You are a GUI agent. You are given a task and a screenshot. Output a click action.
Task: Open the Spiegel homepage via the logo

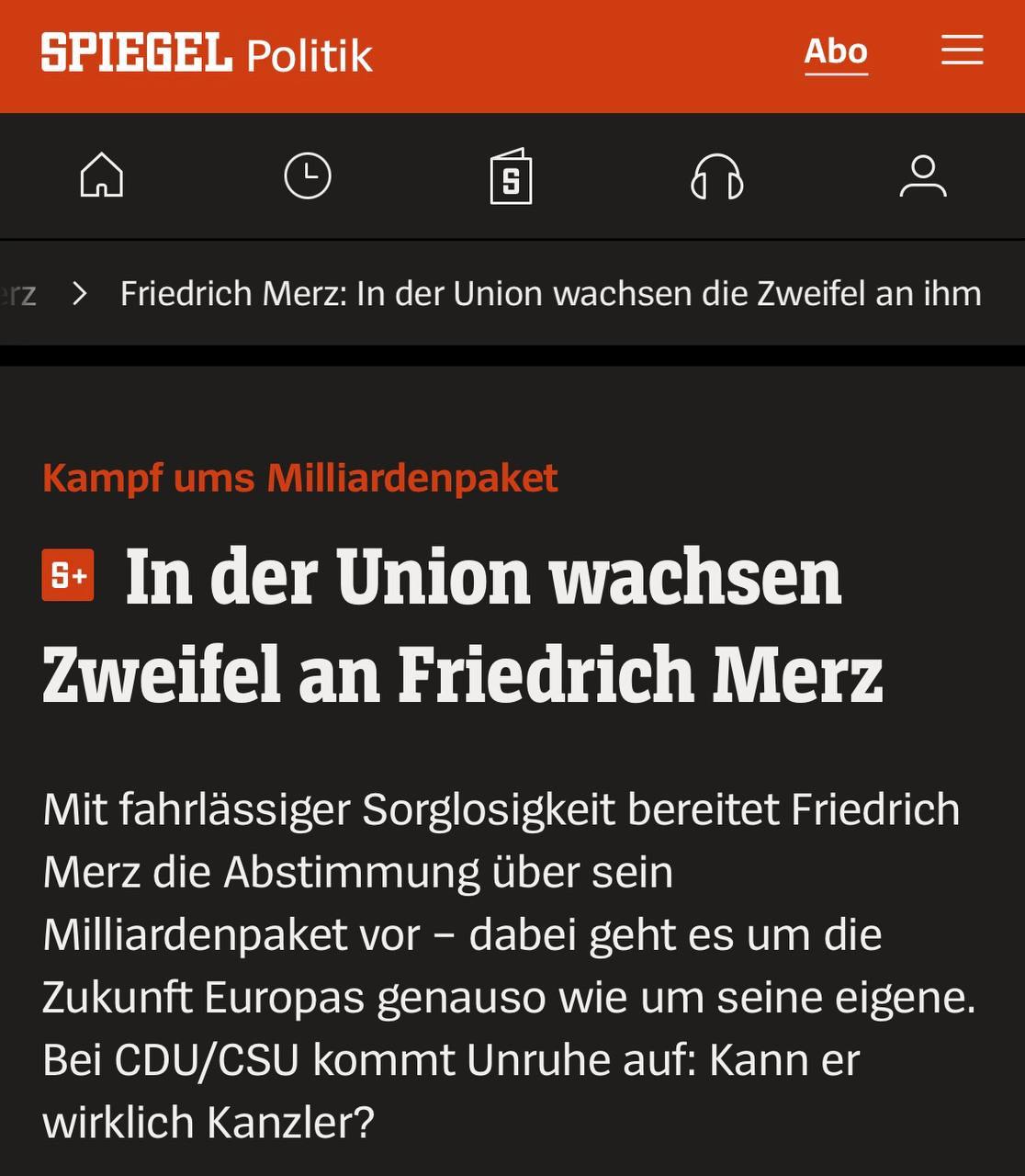tap(136, 53)
